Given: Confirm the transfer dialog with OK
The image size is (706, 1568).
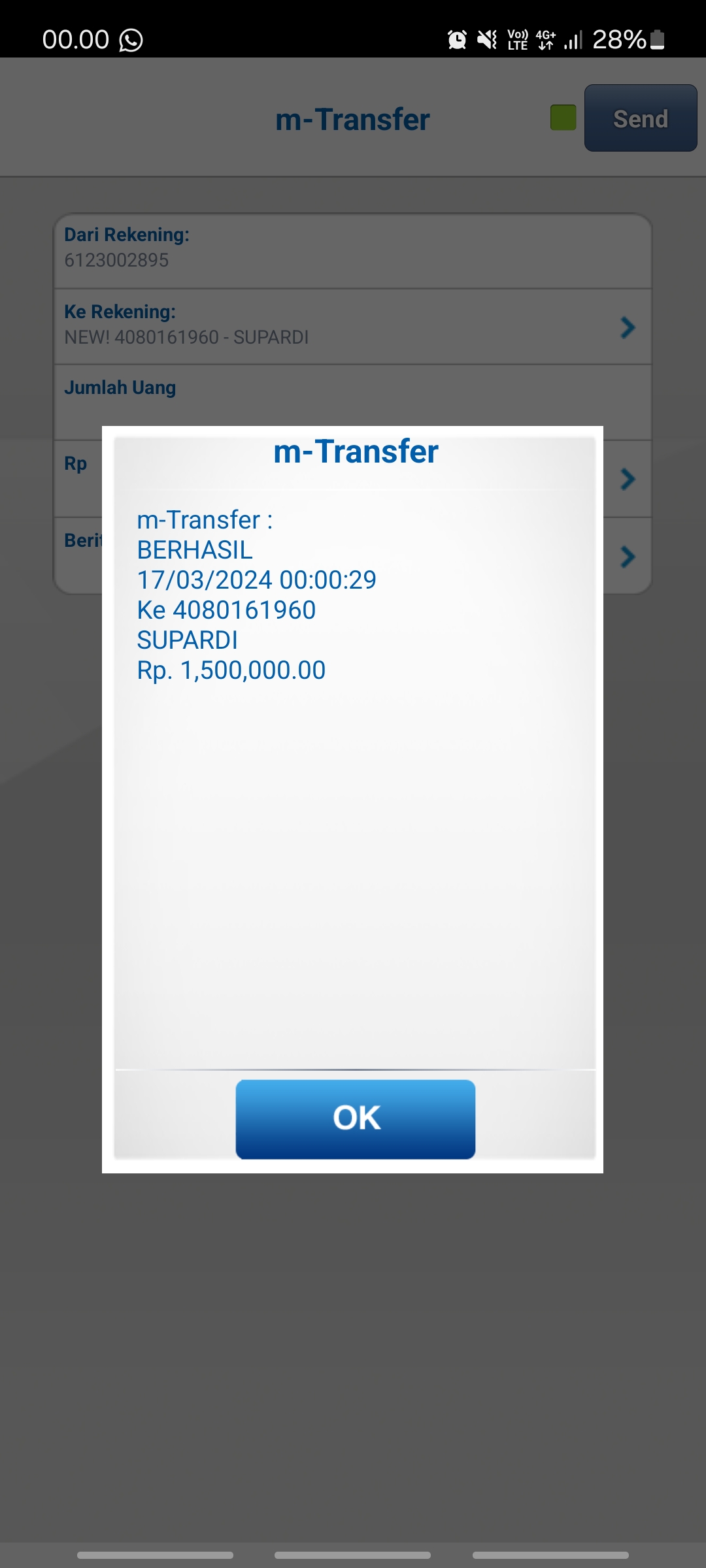Looking at the screenshot, I should (x=355, y=1119).
